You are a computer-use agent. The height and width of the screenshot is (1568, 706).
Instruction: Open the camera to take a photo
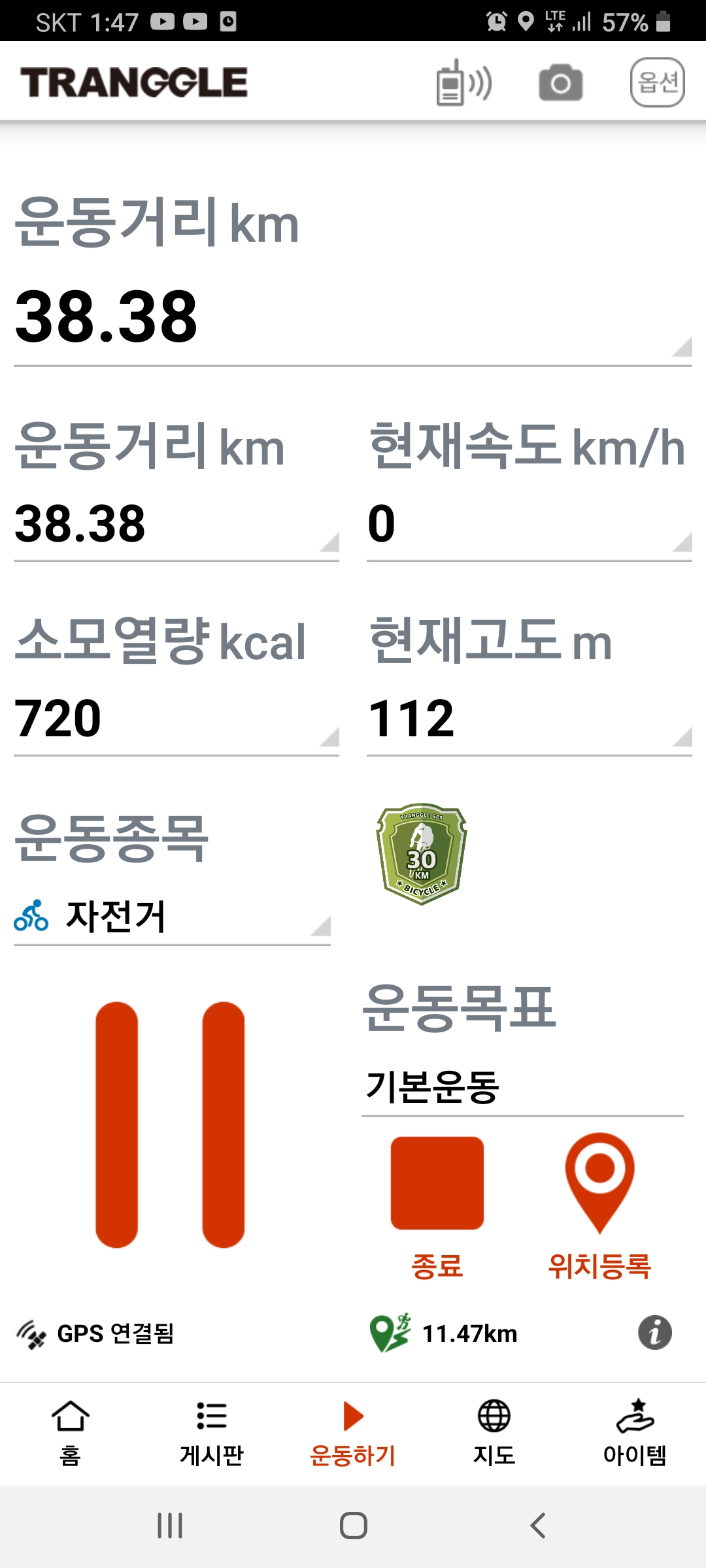[560, 83]
